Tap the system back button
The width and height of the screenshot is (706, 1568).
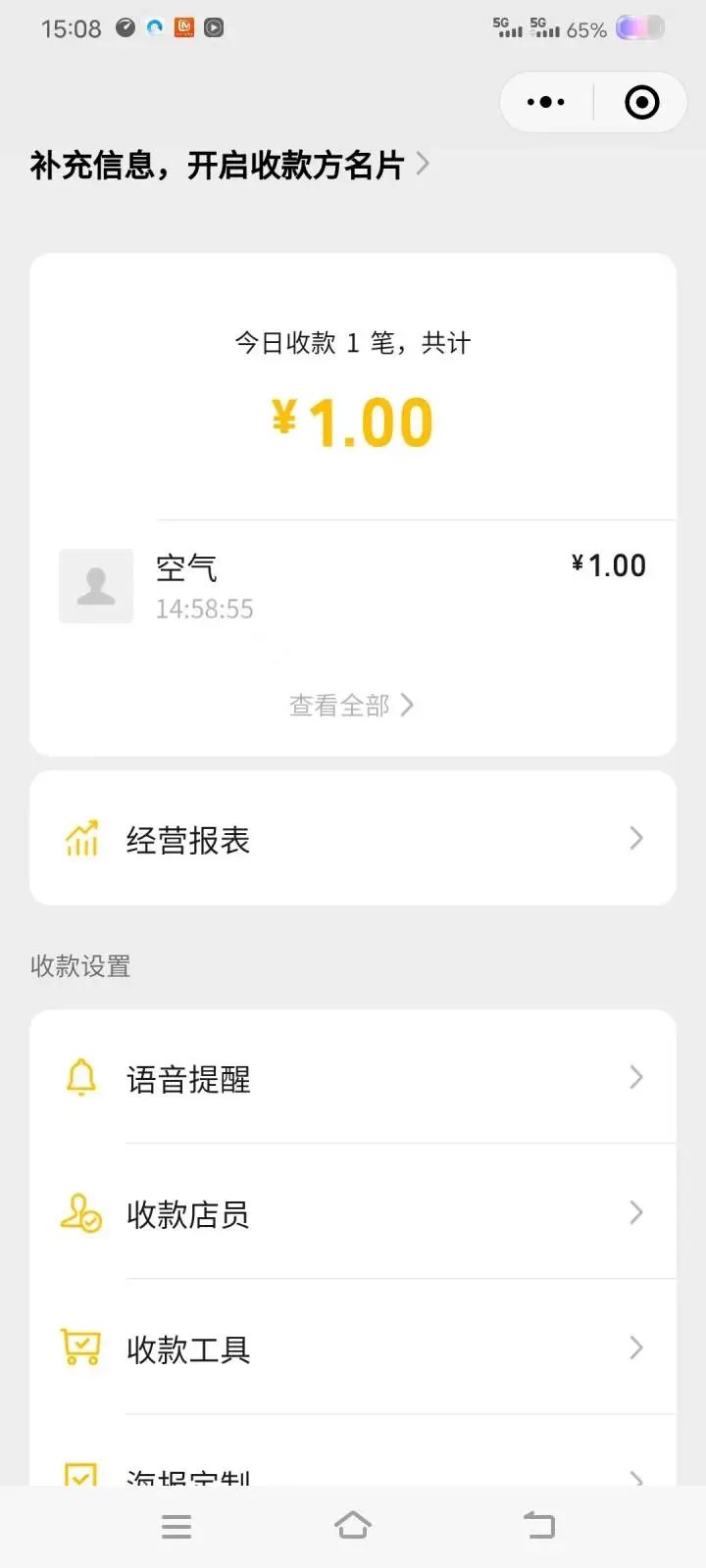pos(538,1526)
